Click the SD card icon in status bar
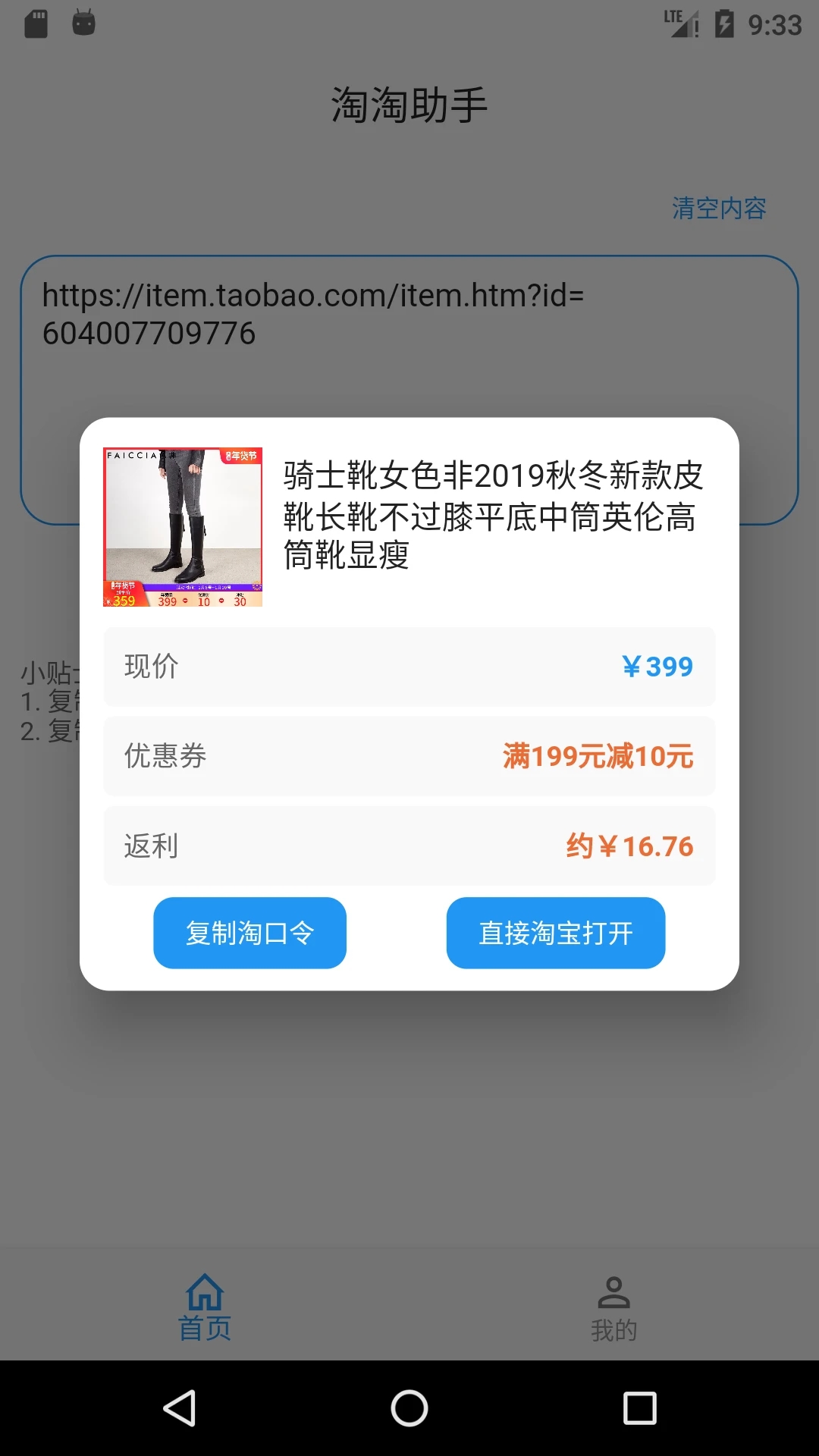This screenshot has height=1456, width=819. 36,25
